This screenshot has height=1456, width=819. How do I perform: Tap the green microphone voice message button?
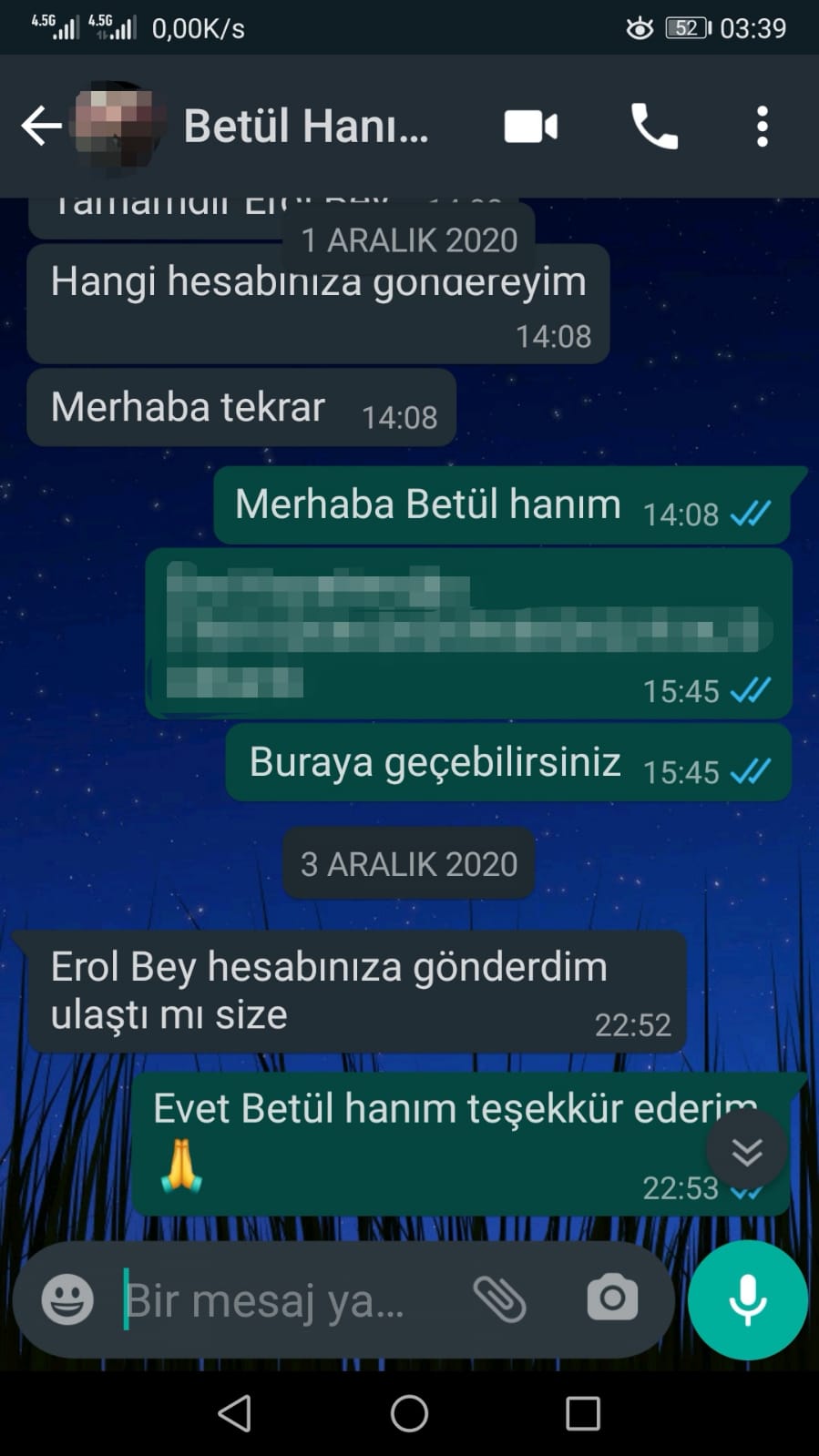[748, 1299]
